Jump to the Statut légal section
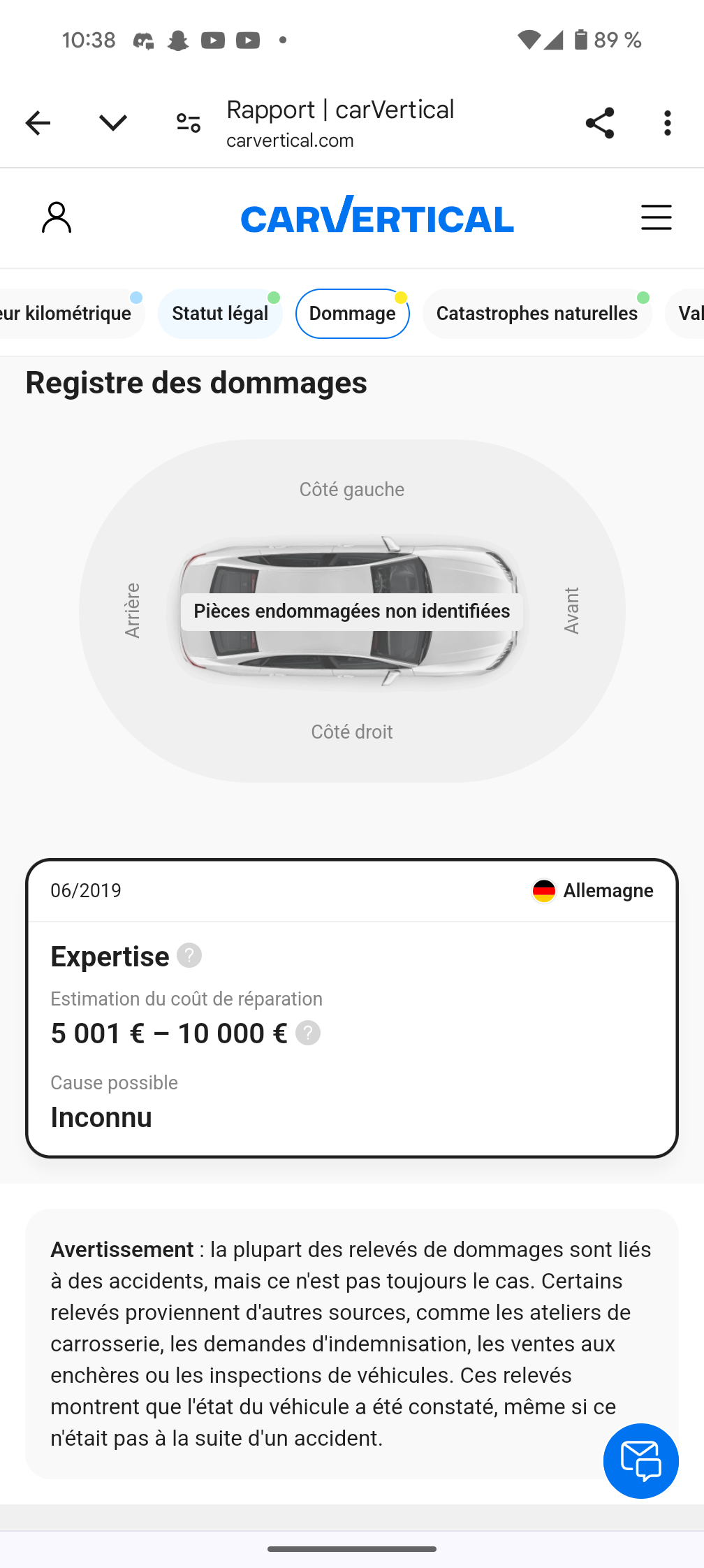 click(x=220, y=314)
